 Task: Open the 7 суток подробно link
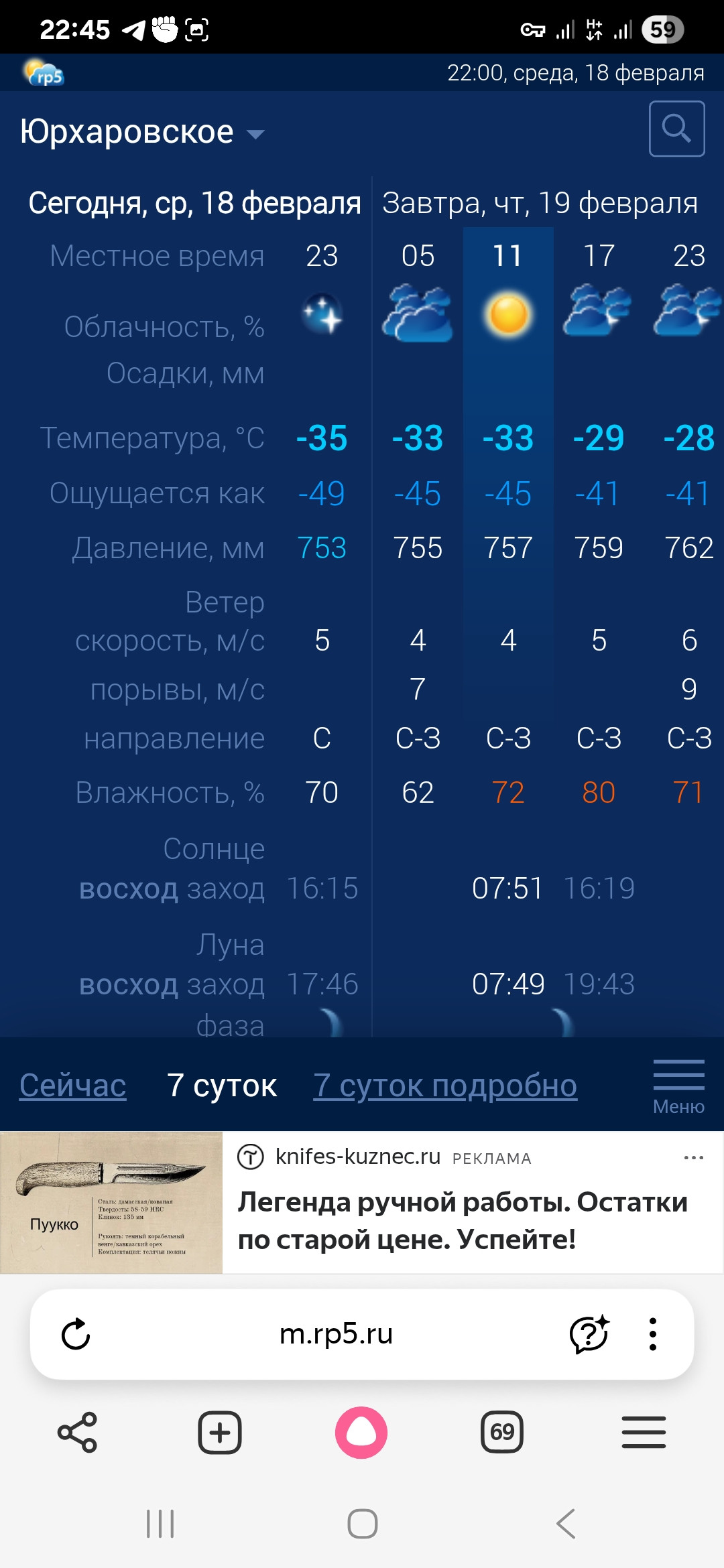coord(445,1085)
